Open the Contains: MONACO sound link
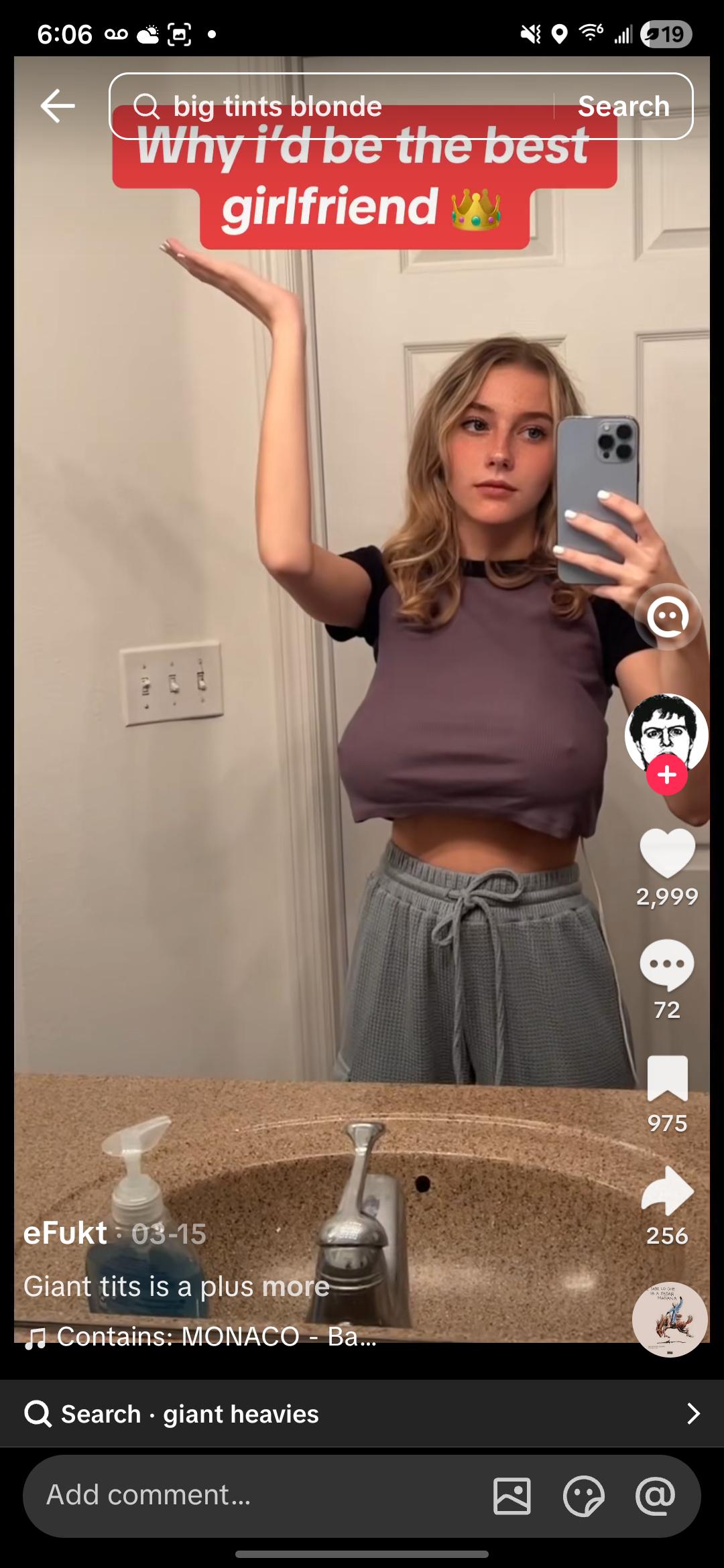Screen dimensions: 724x1568 click(x=201, y=1336)
